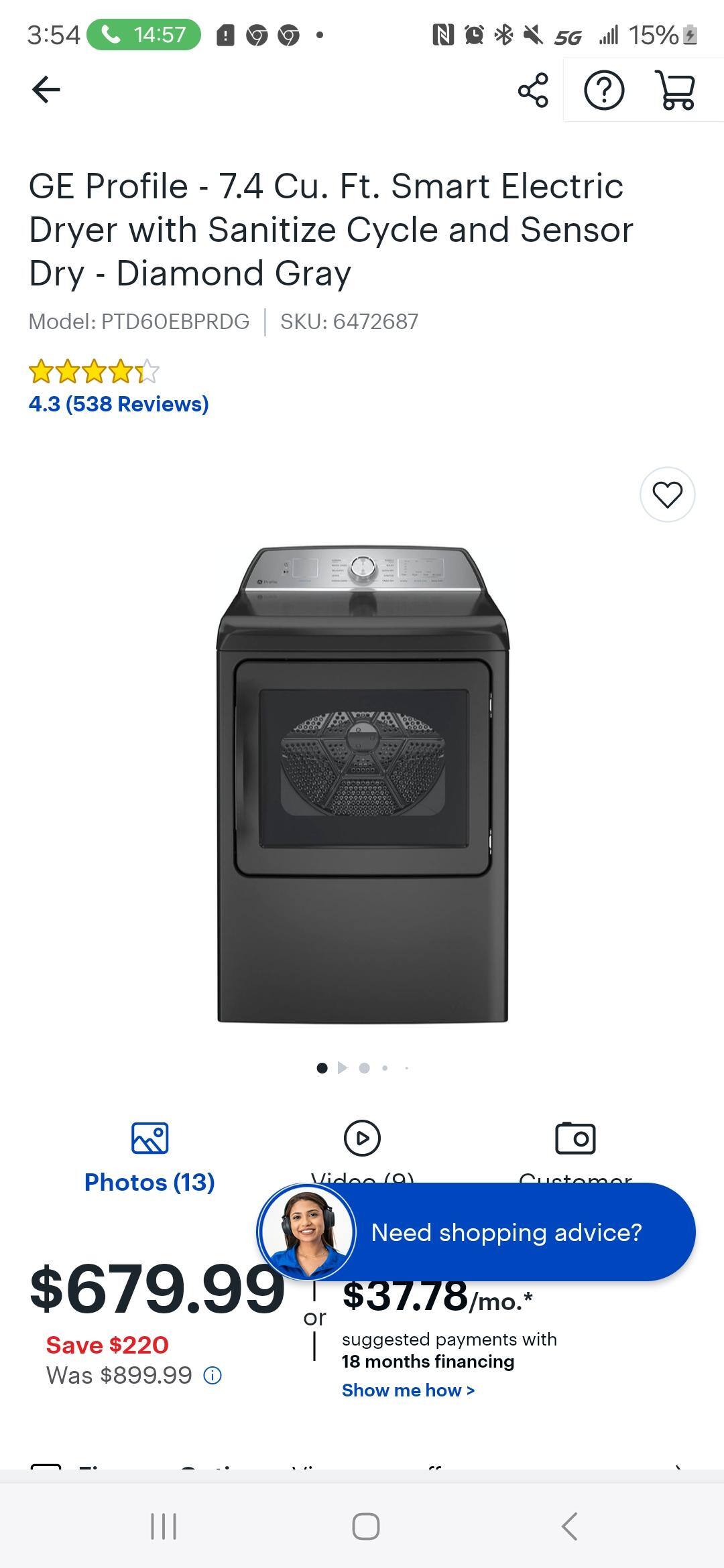Tap the Show me how financing link
This screenshot has width=724, height=1568.
(x=408, y=1390)
